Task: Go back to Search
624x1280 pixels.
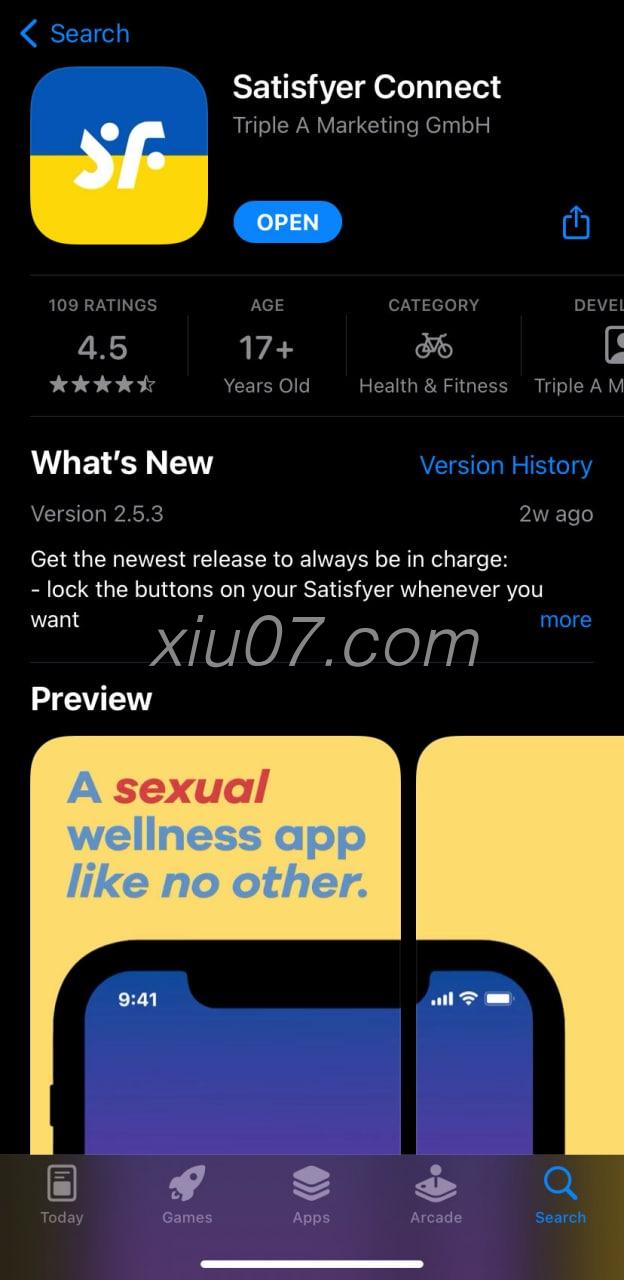Action: coord(74,34)
